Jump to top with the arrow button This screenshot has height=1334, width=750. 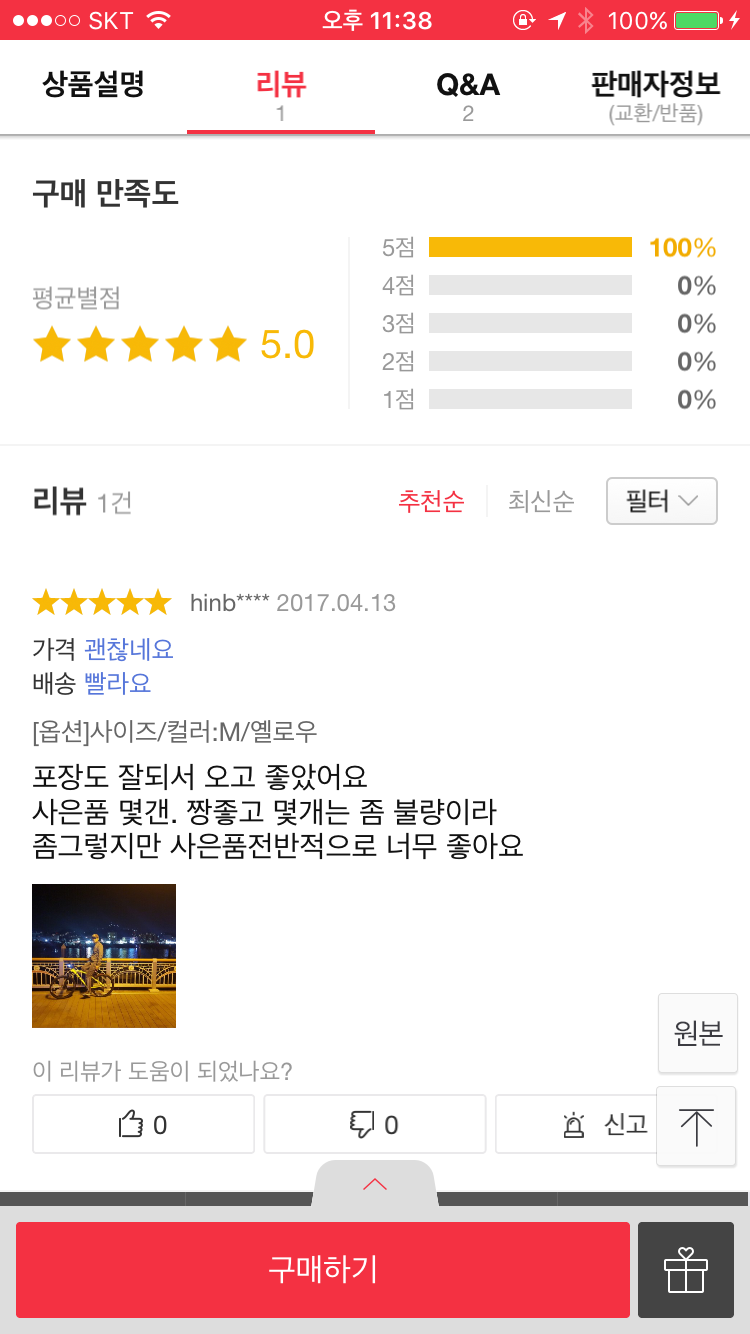pos(696,1126)
